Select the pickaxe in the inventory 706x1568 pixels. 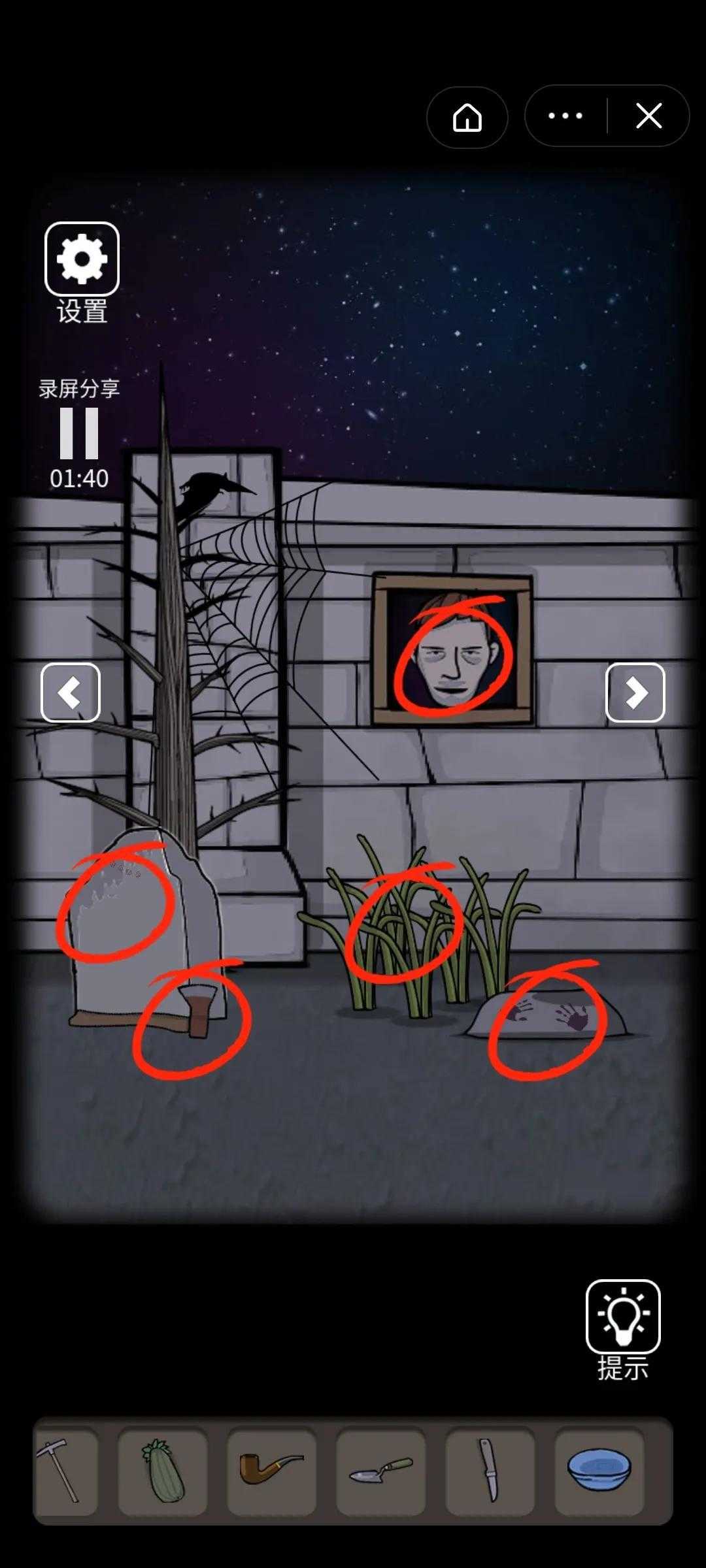[x=67, y=1470]
